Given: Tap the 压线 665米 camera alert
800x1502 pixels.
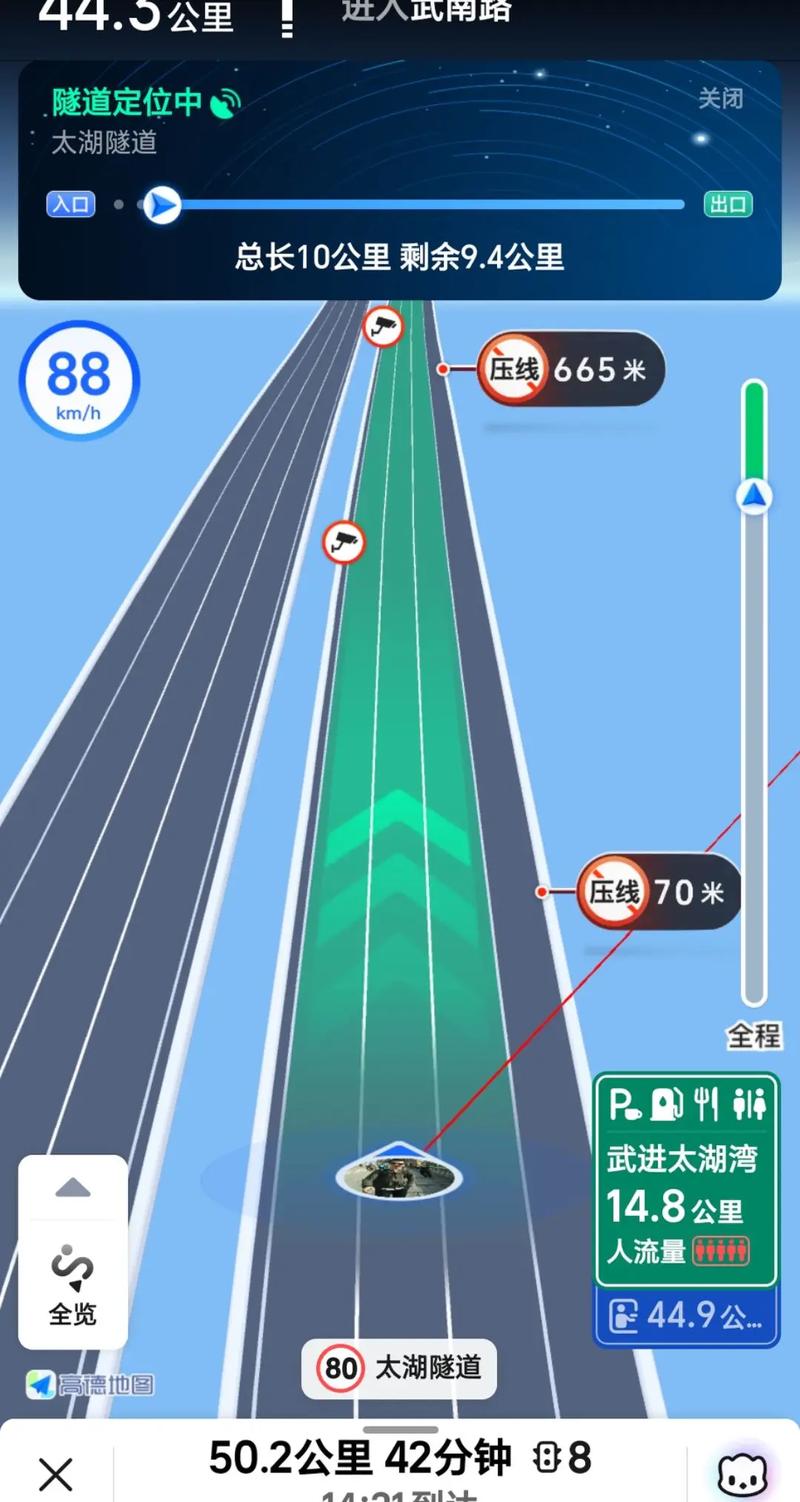Looking at the screenshot, I should pos(571,369).
